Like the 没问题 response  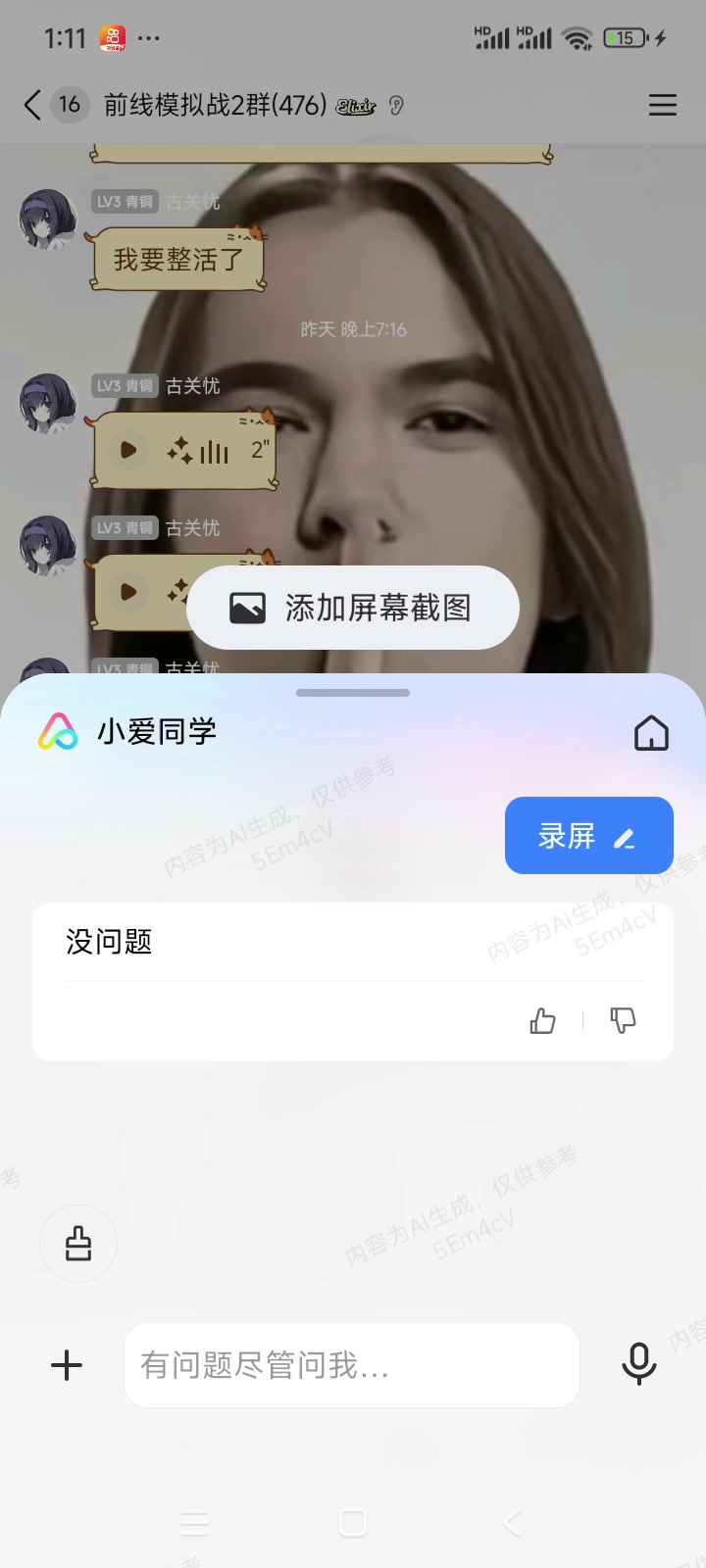pyautogui.click(x=542, y=1021)
